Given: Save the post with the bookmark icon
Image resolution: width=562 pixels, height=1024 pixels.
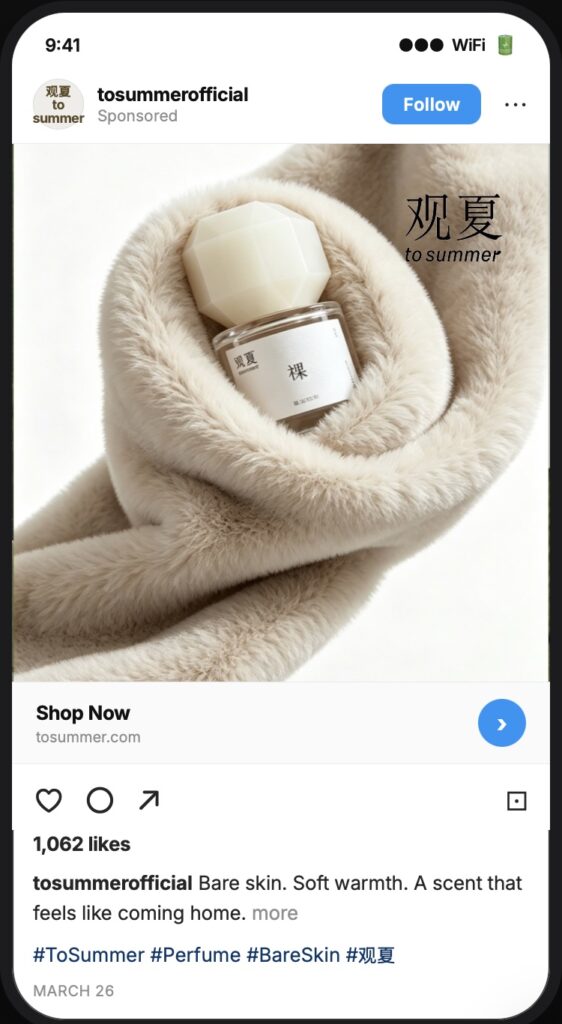Looking at the screenshot, I should 516,801.
